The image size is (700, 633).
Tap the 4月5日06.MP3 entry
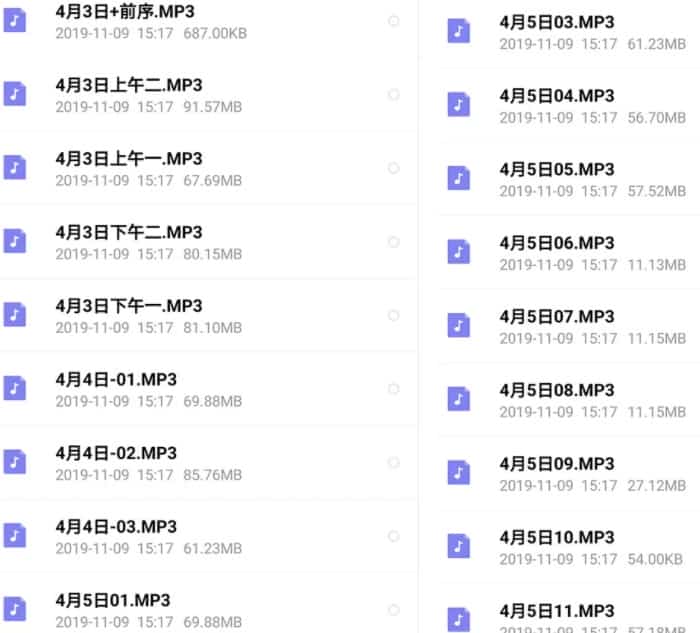tap(556, 243)
